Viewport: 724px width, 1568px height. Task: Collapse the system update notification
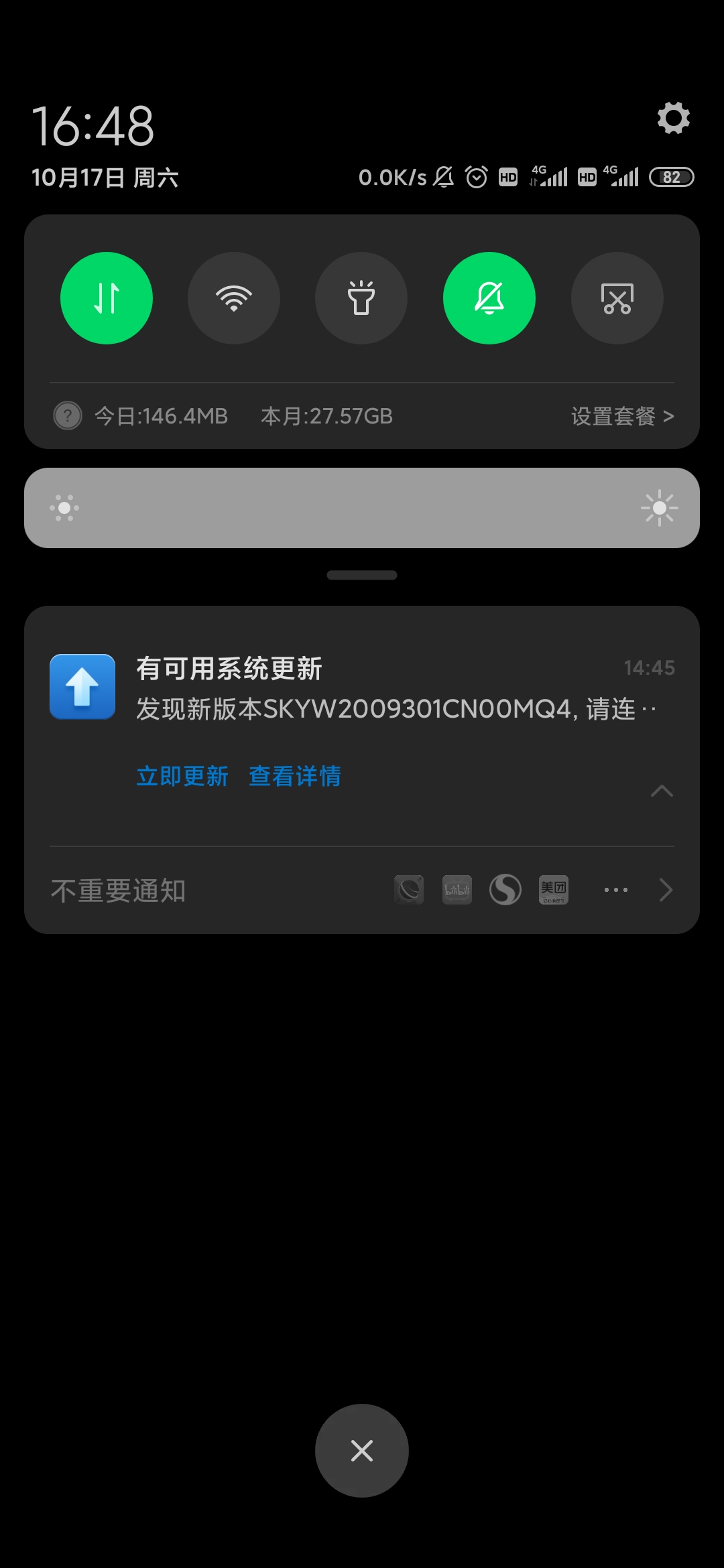pos(662,791)
